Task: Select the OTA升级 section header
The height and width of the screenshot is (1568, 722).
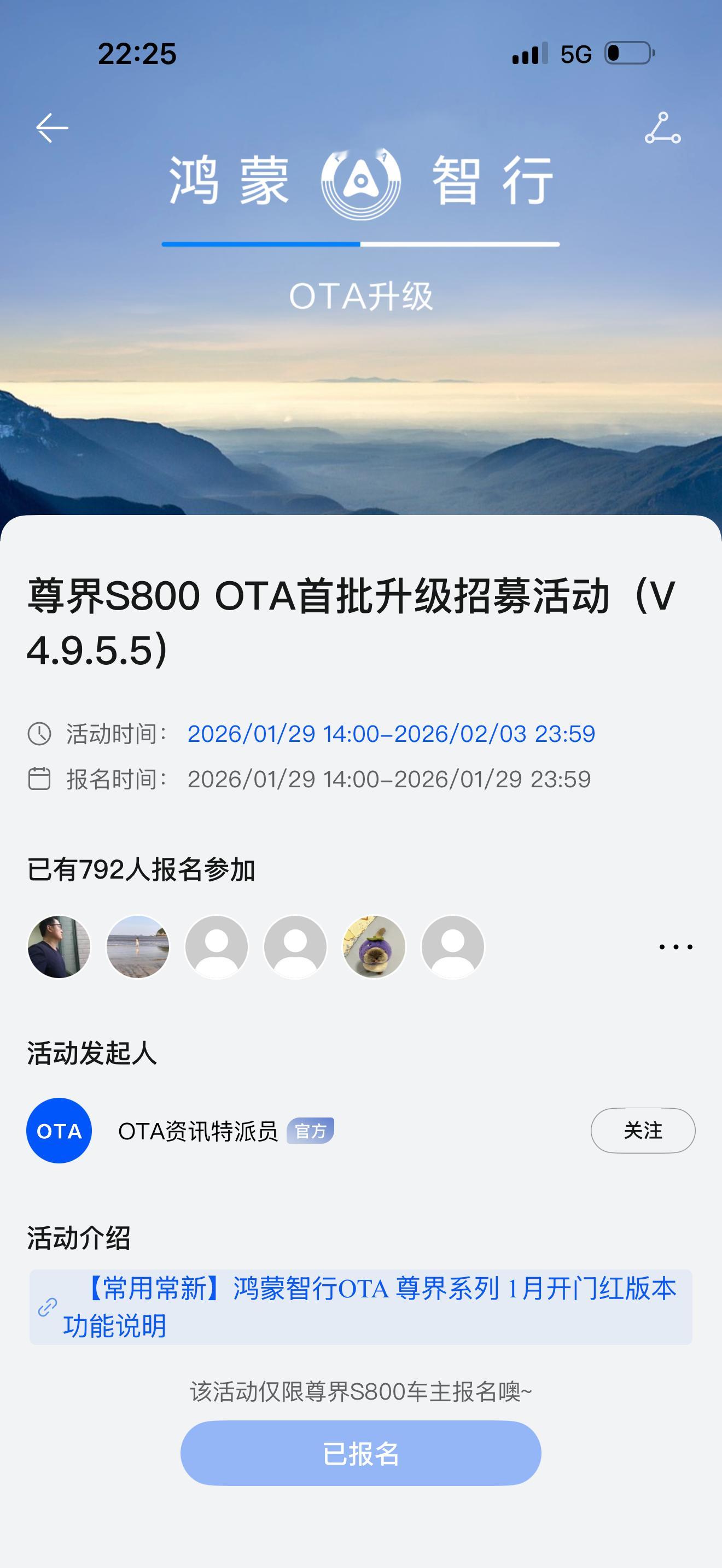Action: tap(361, 296)
